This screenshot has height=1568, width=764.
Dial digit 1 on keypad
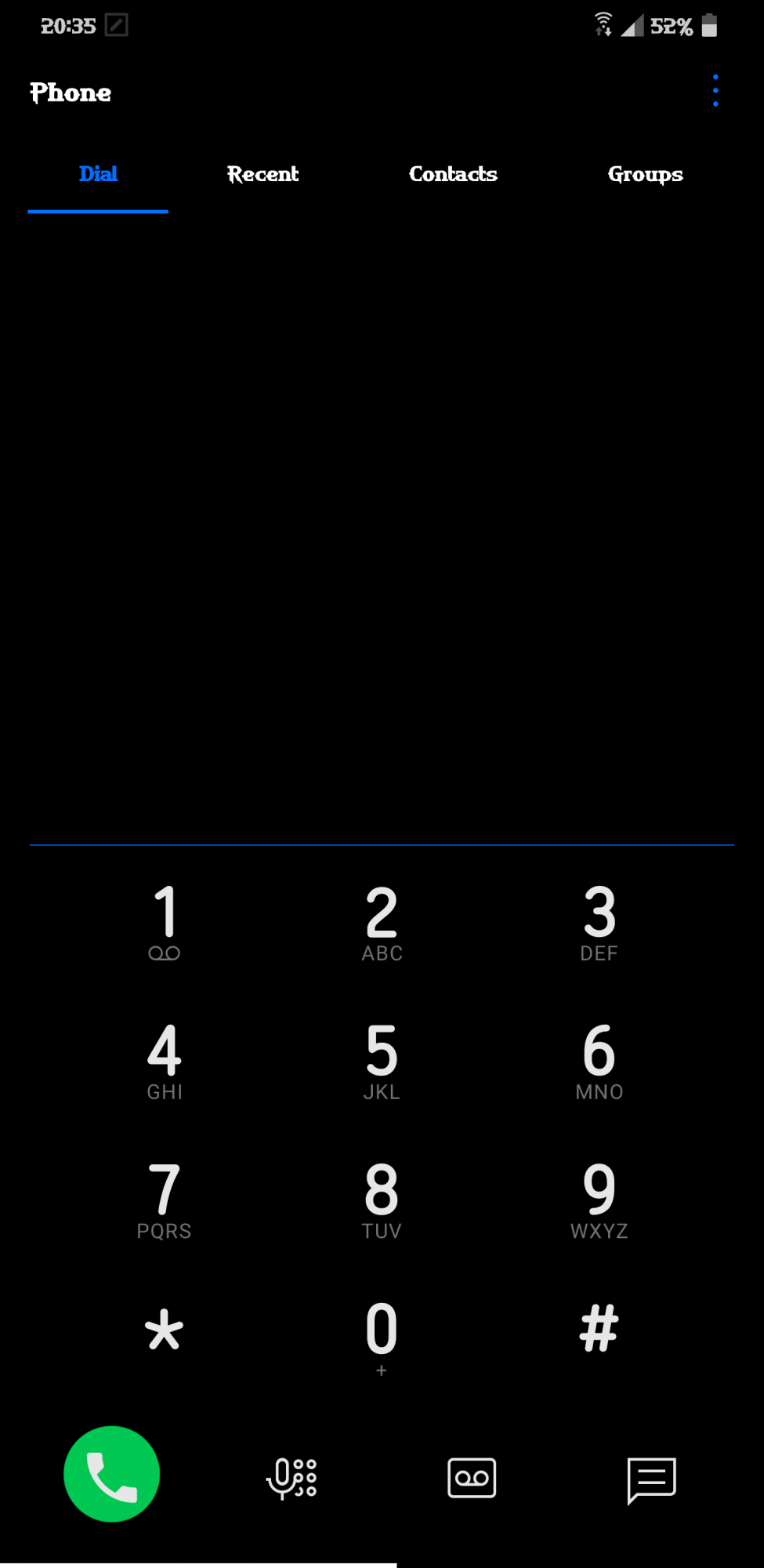165,922
